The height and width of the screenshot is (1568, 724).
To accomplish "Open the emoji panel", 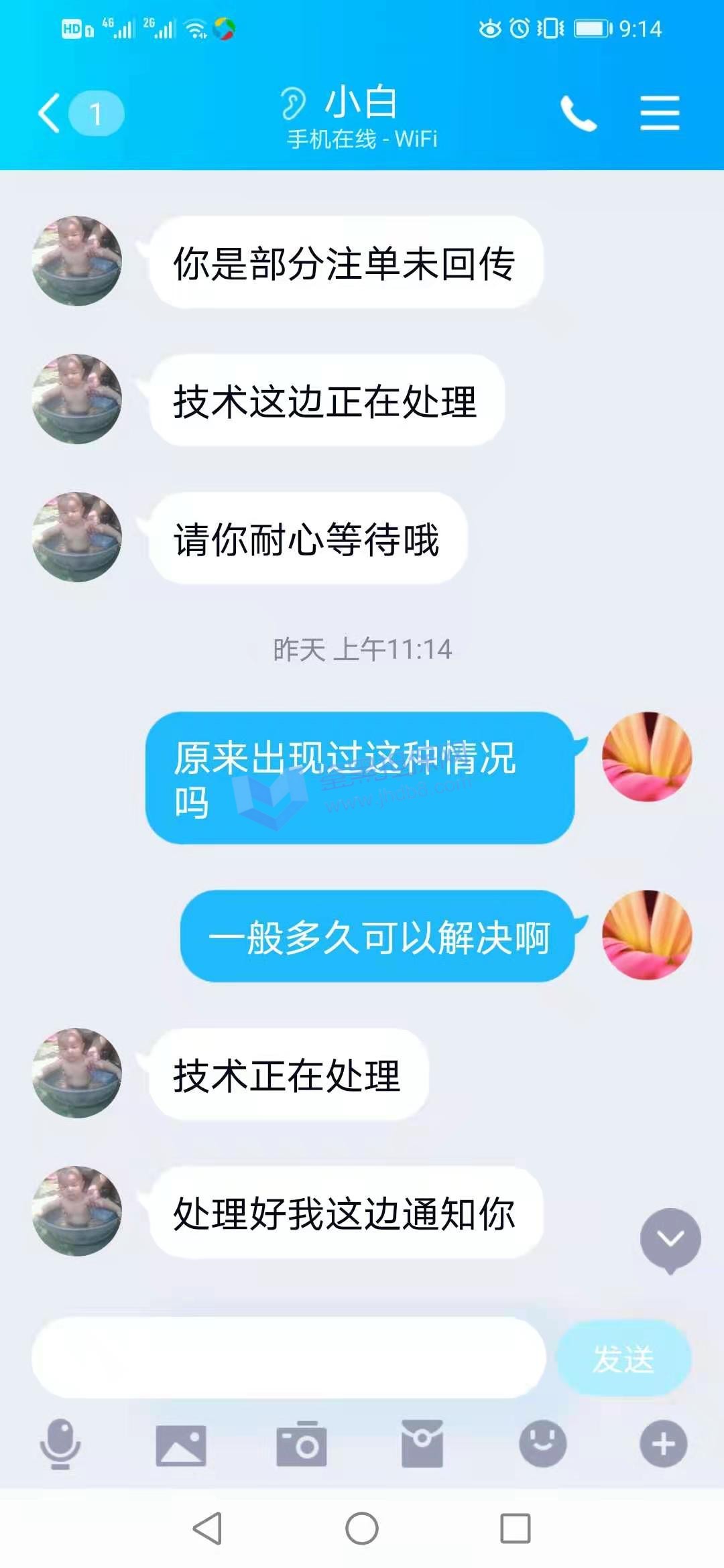I will click(542, 1444).
